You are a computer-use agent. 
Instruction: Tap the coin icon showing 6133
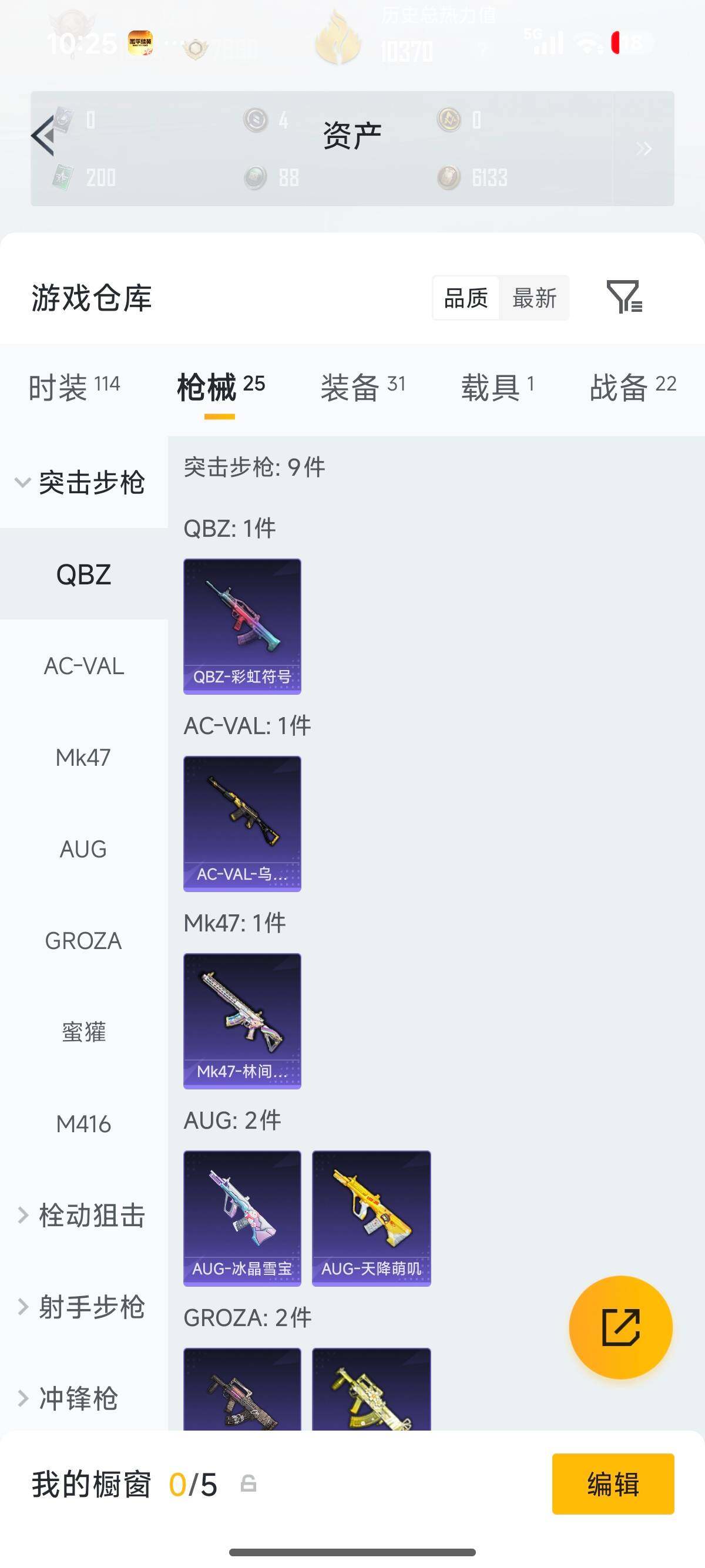click(449, 179)
